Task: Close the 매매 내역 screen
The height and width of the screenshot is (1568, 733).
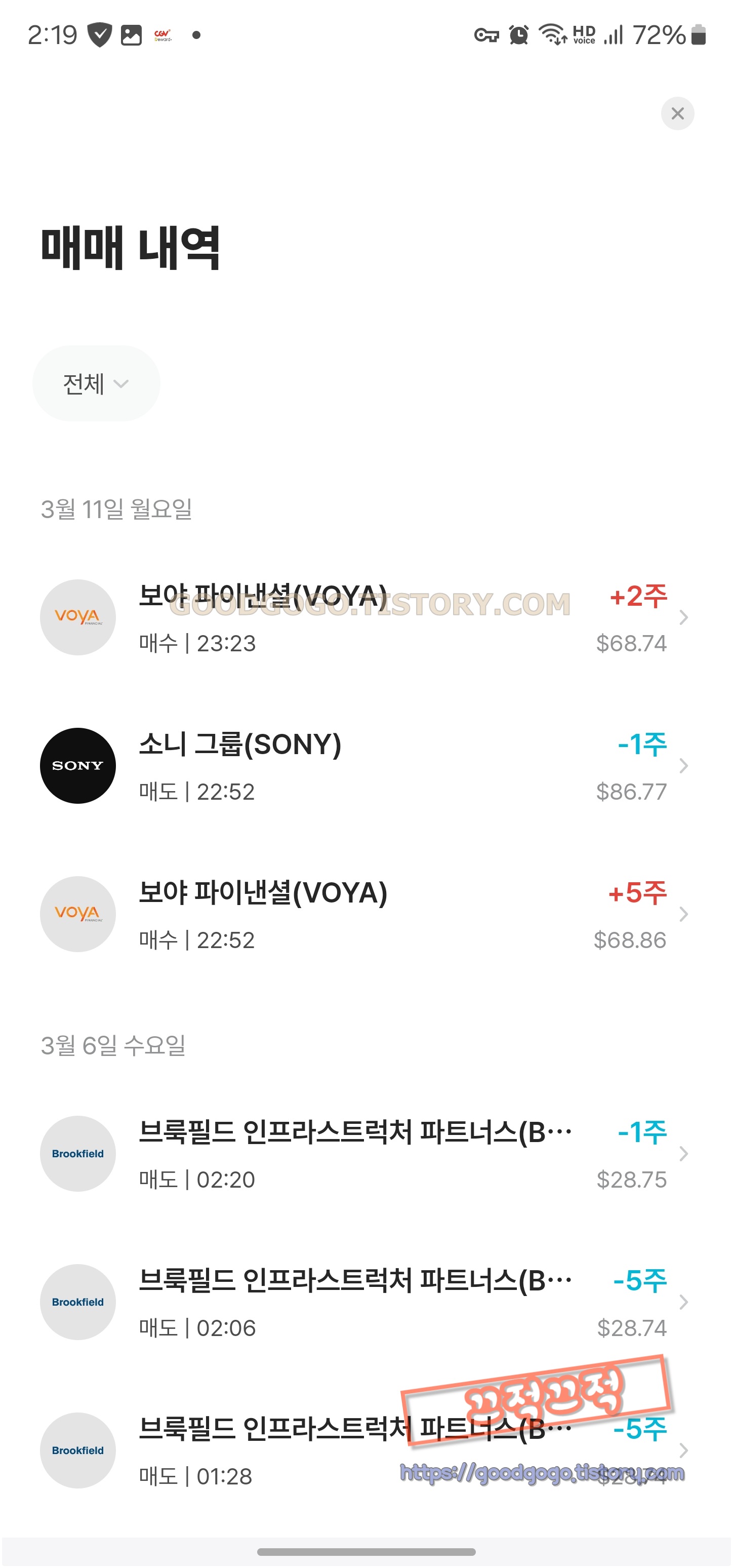Action: click(x=677, y=113)
